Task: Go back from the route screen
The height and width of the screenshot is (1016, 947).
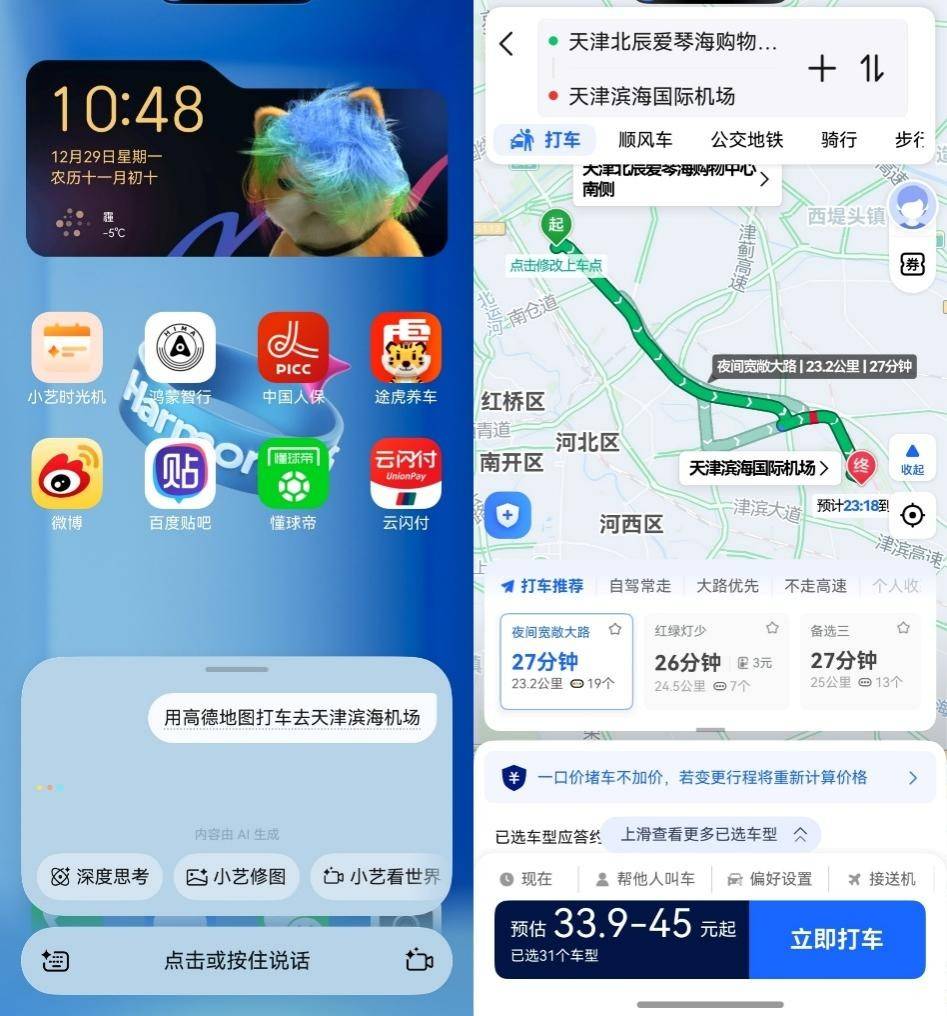Action: tap(506, 43)
